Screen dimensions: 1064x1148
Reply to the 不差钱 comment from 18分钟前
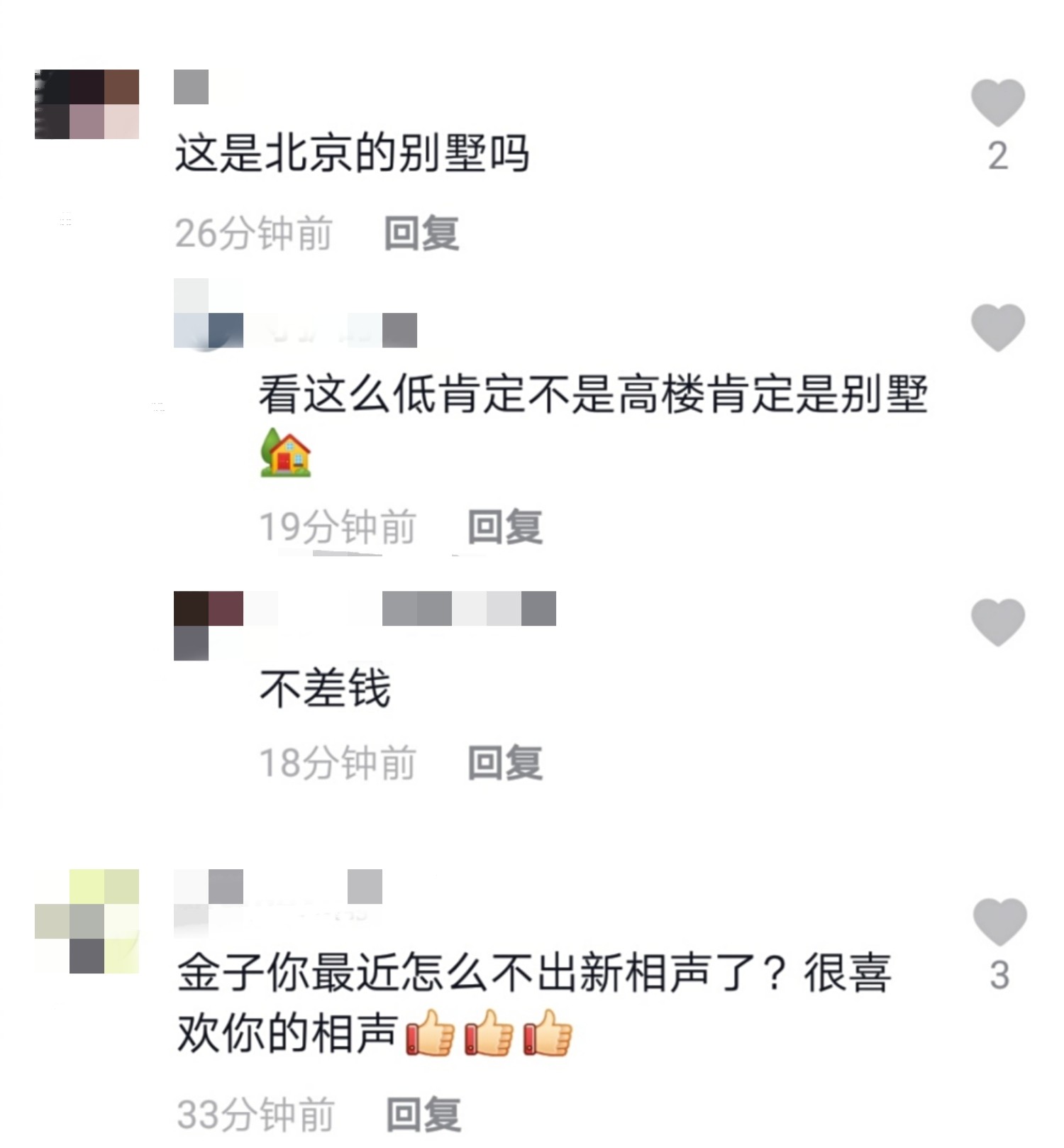tap(504, 763)
